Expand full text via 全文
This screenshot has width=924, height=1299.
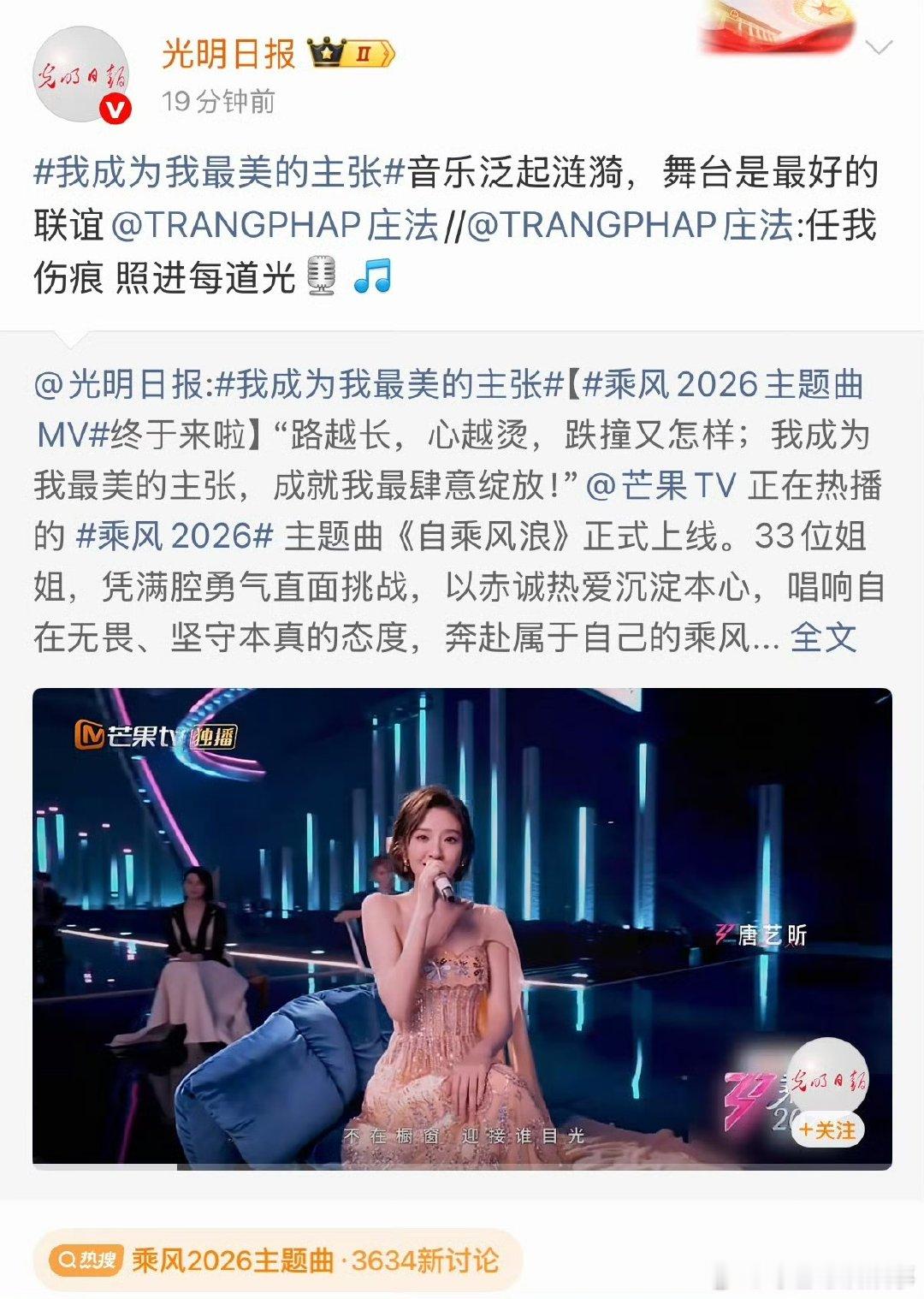pyautogui.click(x=823, y=638)
